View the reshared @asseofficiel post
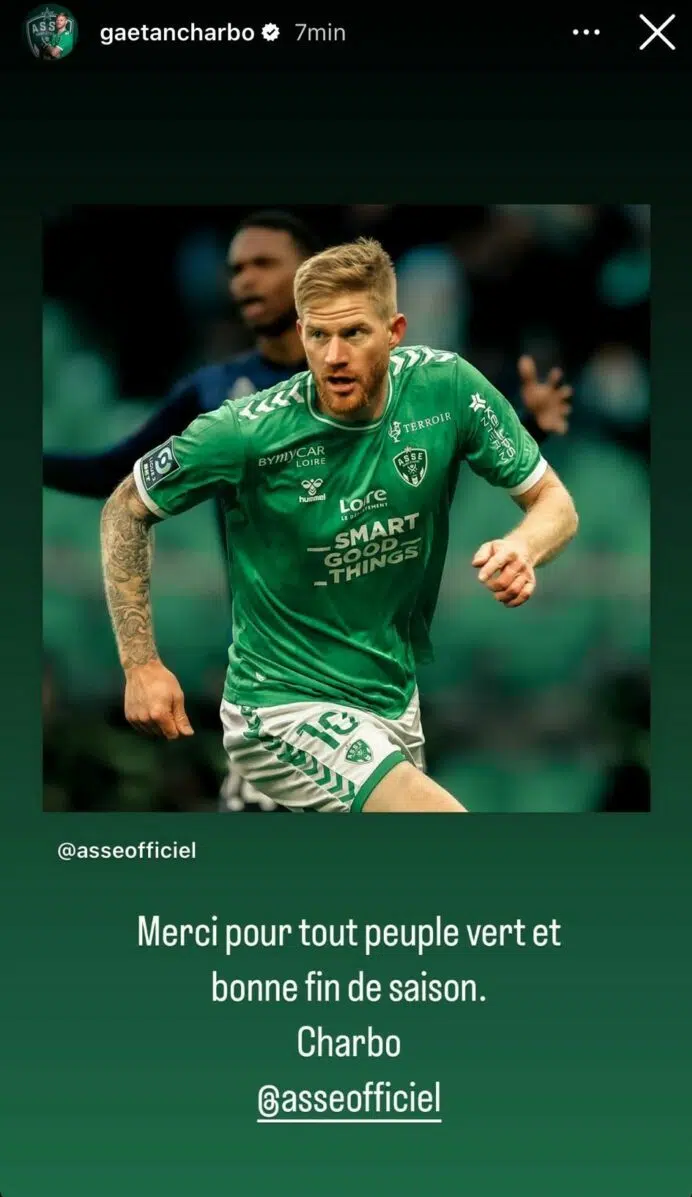Screen dimensions: 692x1197 [346, 507]
